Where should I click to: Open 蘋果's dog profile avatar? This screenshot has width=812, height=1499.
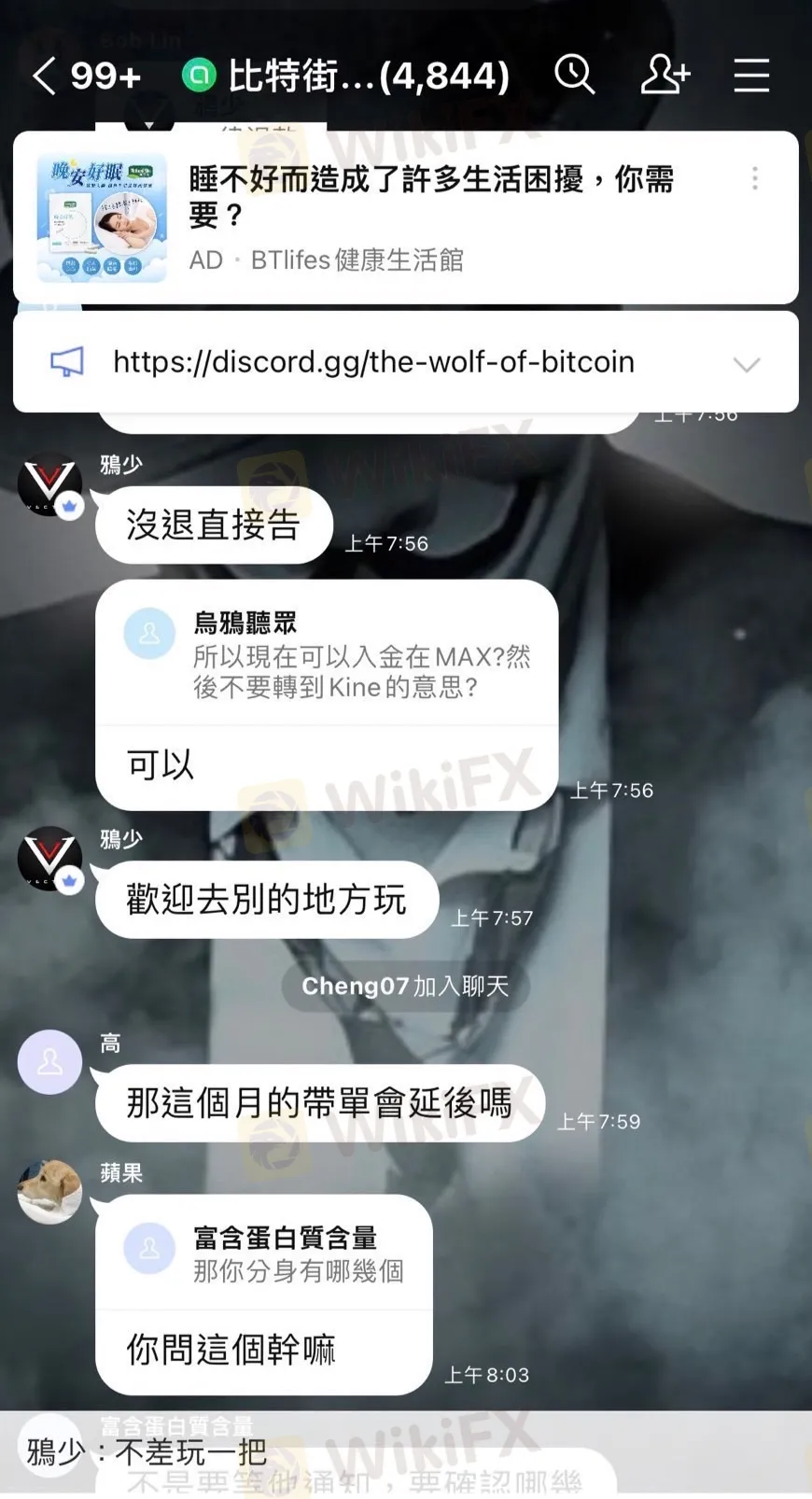click(x=50, y=1192)
